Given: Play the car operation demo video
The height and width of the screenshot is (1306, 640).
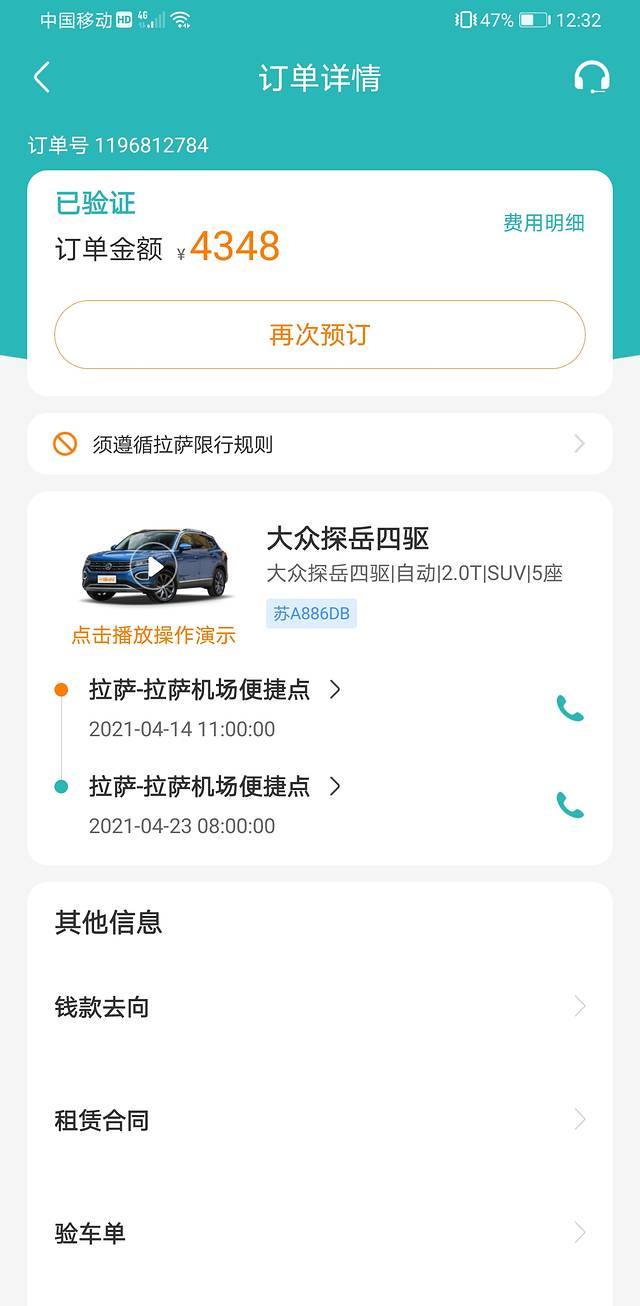Looking at the screenshot, I should coord(153,568).
